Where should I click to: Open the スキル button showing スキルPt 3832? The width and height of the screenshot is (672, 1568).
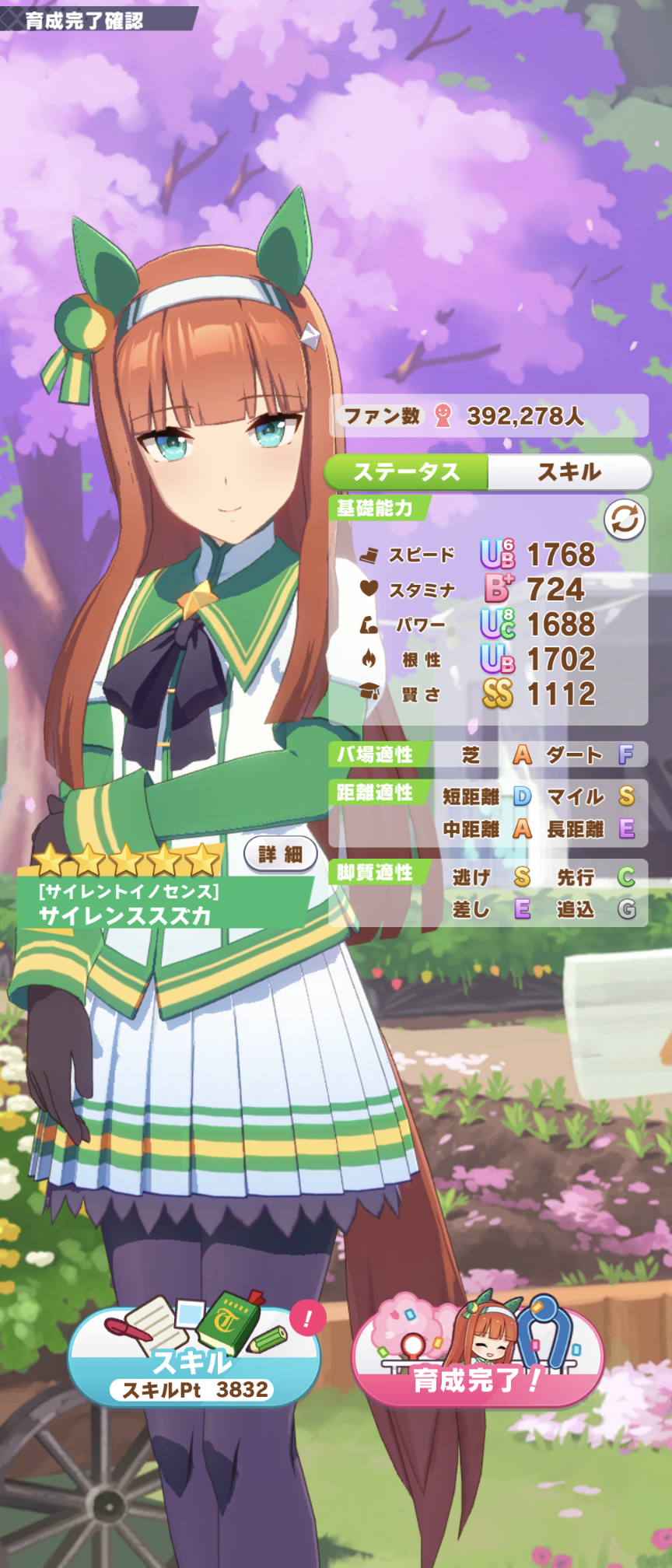point(194,1357)
